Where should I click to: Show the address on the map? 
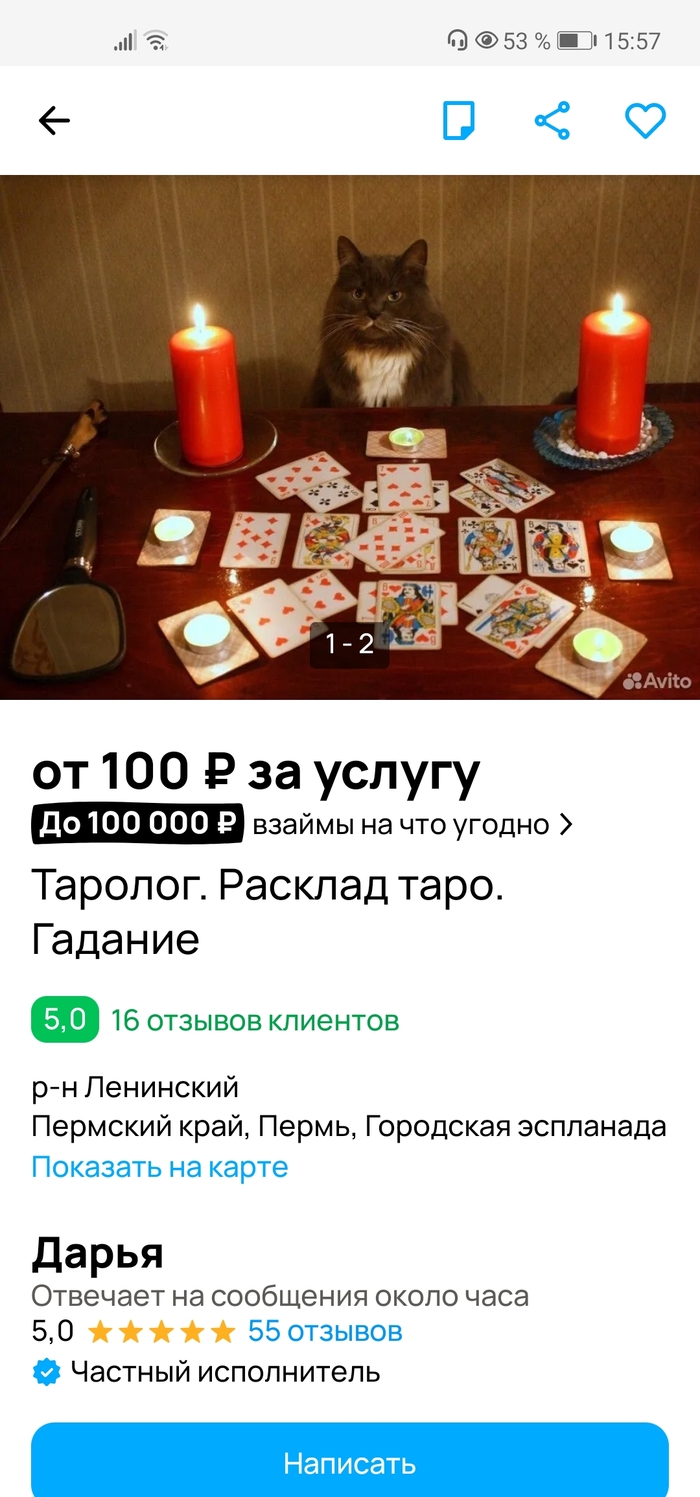pos(160,1167)
